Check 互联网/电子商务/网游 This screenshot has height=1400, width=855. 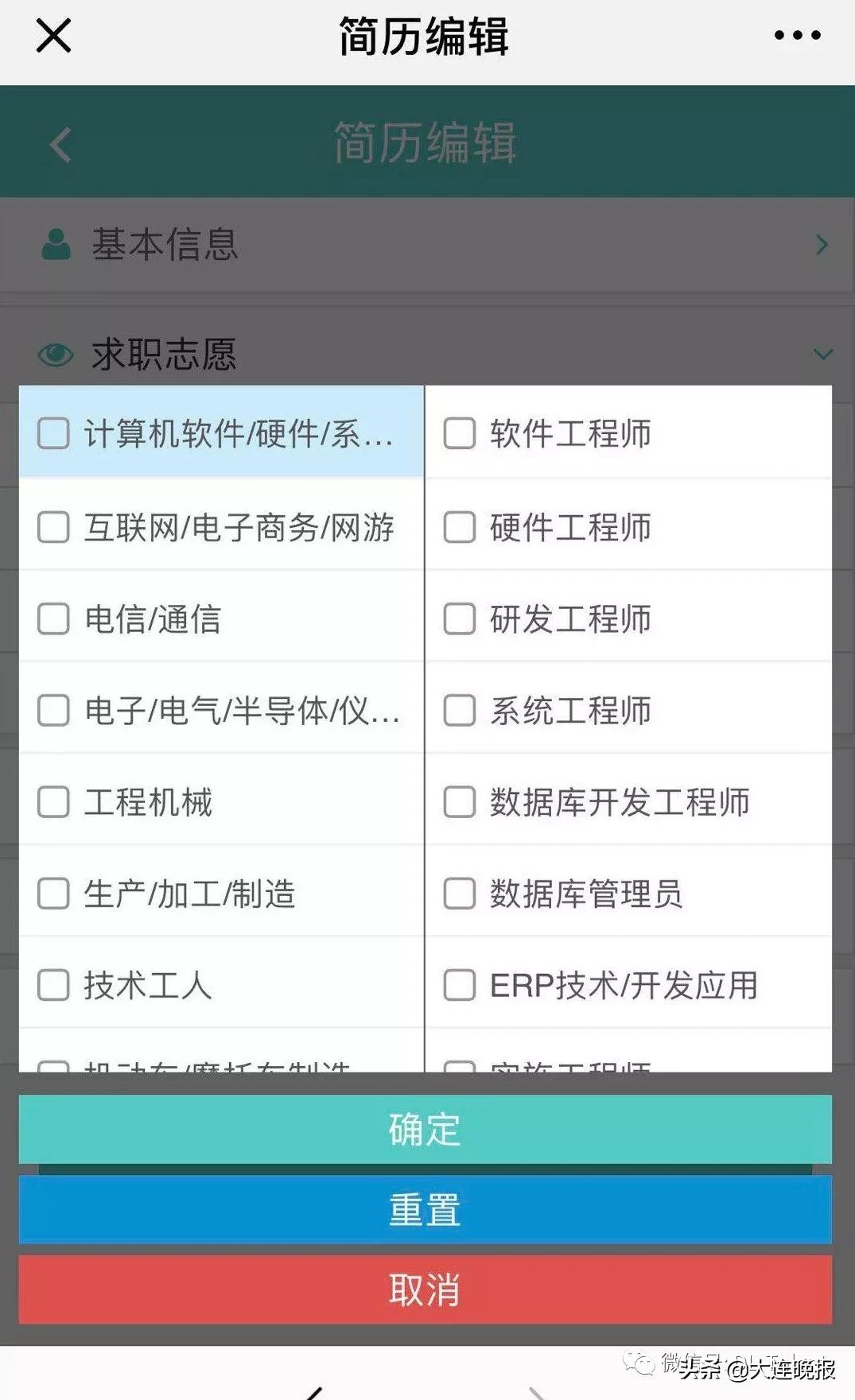52,528
